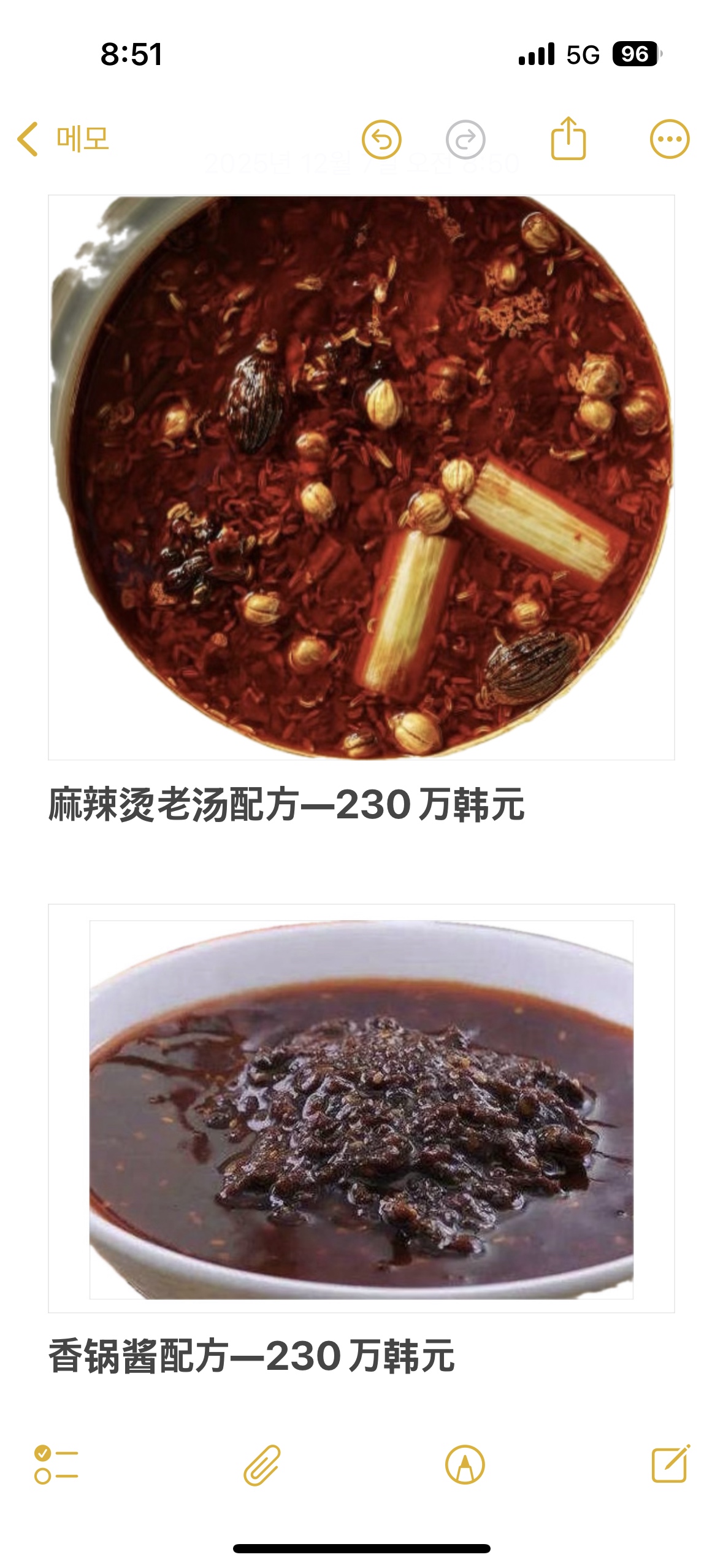
Task: Open the markup drawing tool
Action: (465, 1464)
